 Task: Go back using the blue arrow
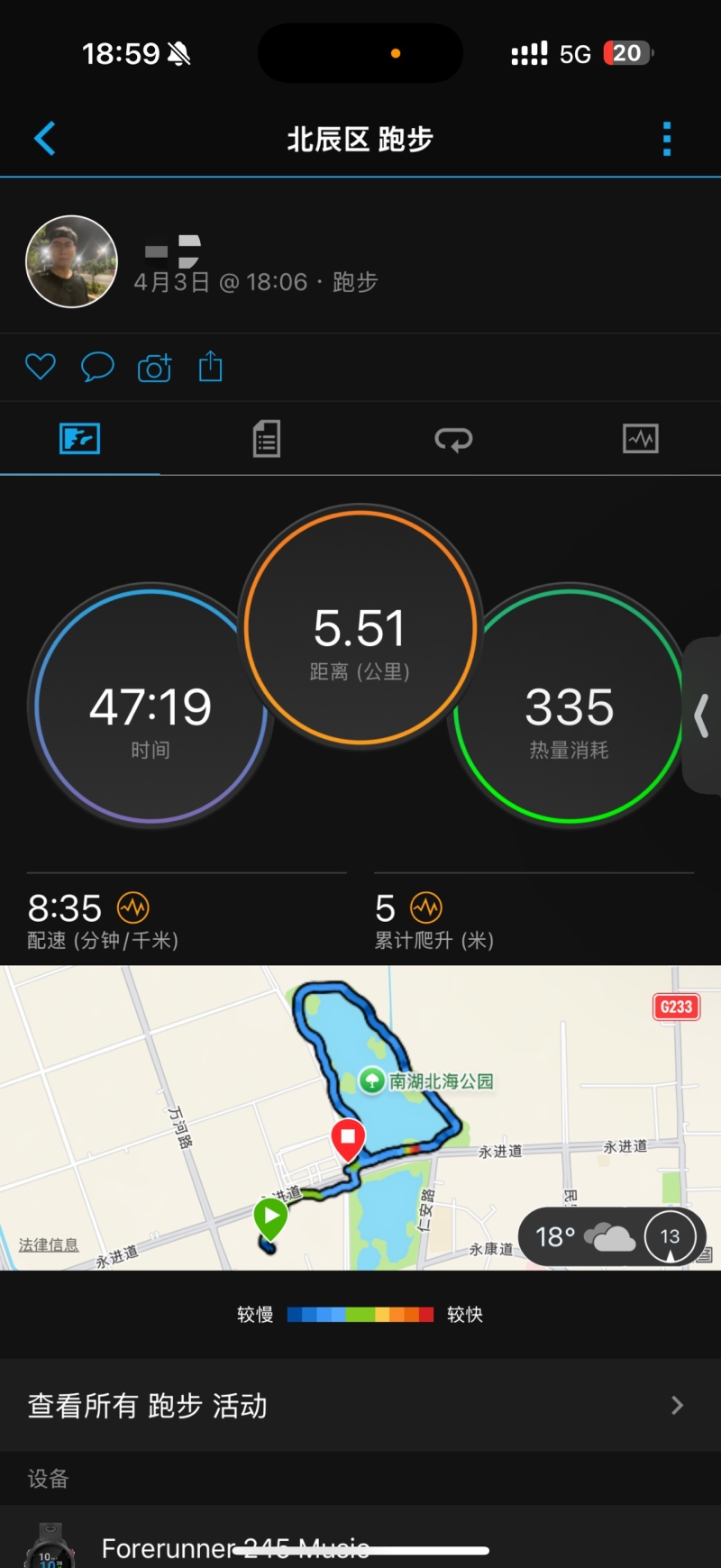coord(45,139)
